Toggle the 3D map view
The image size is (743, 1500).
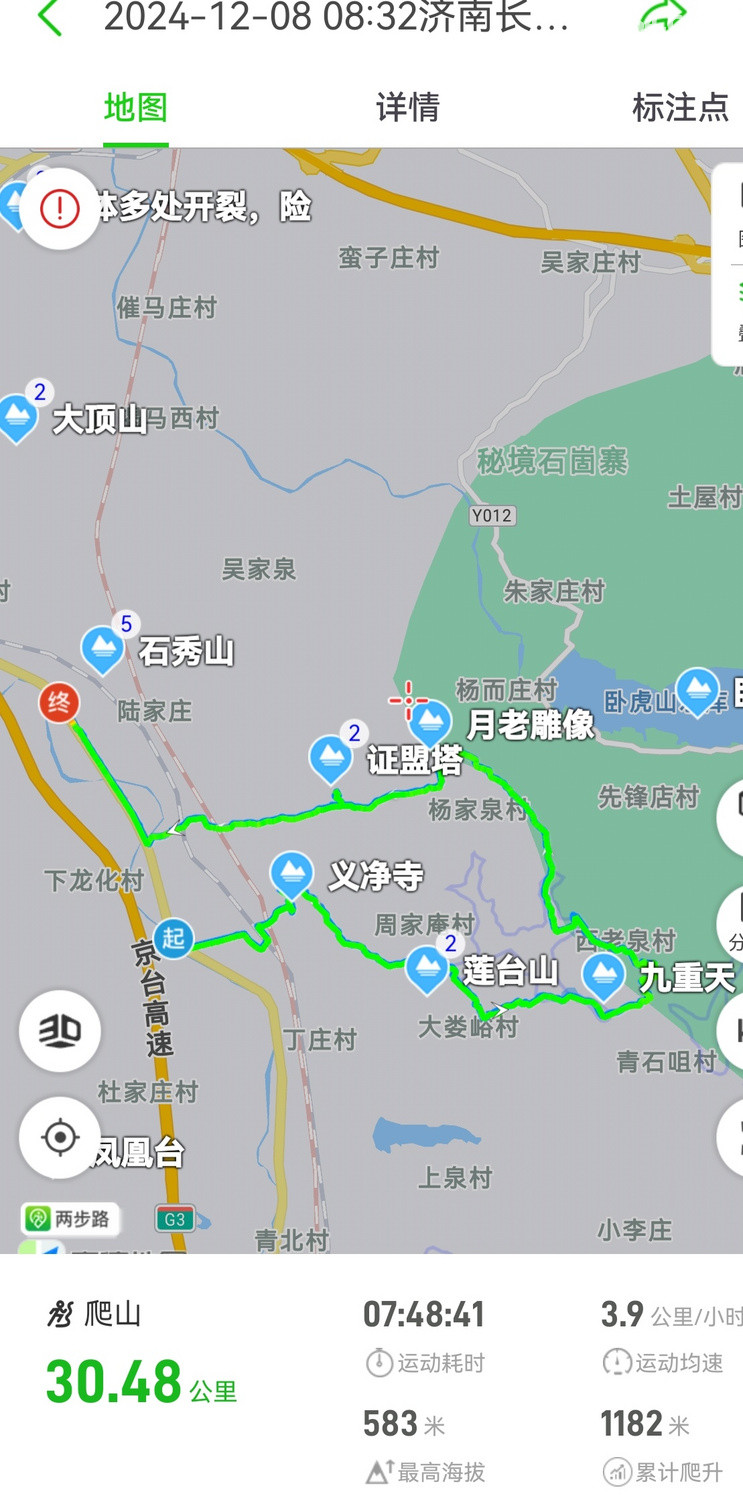point(60,1030)
